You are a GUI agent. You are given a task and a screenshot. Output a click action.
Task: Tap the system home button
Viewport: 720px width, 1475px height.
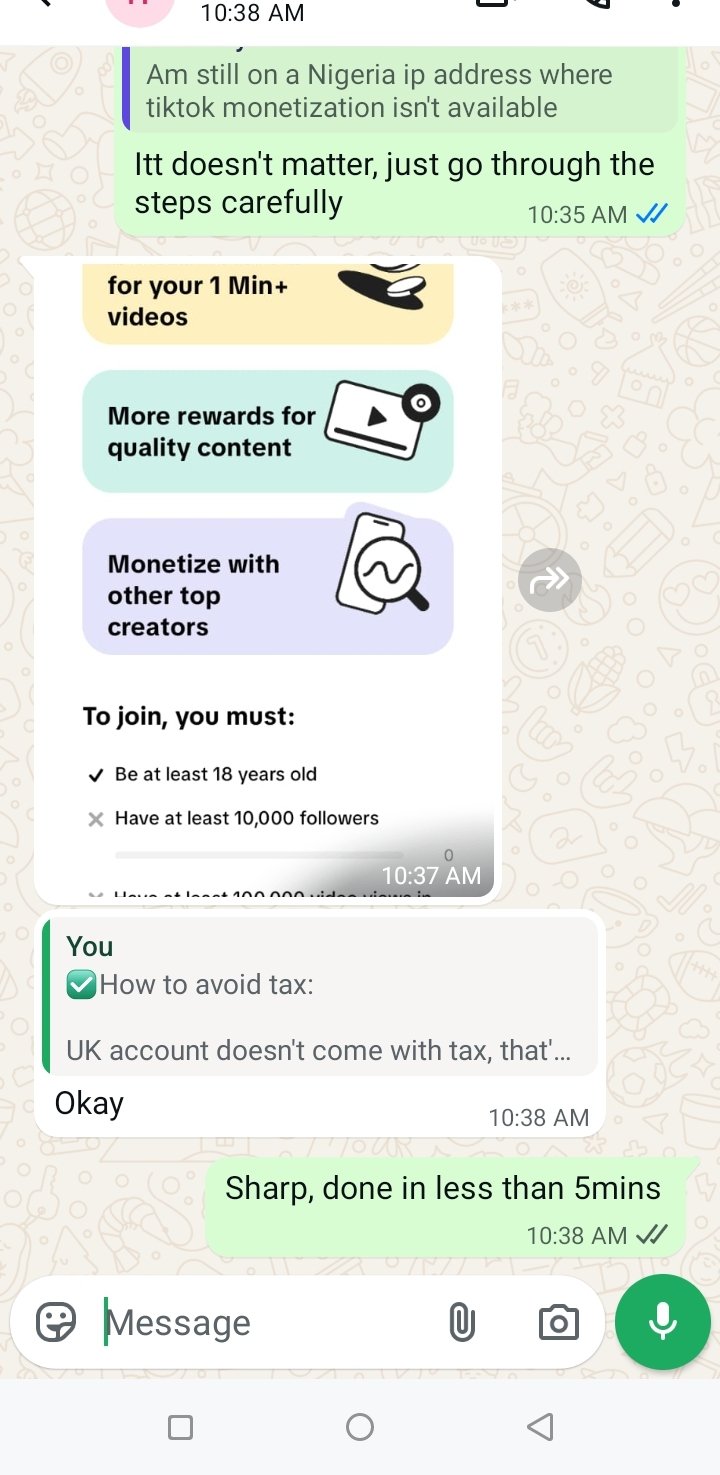360,1427
